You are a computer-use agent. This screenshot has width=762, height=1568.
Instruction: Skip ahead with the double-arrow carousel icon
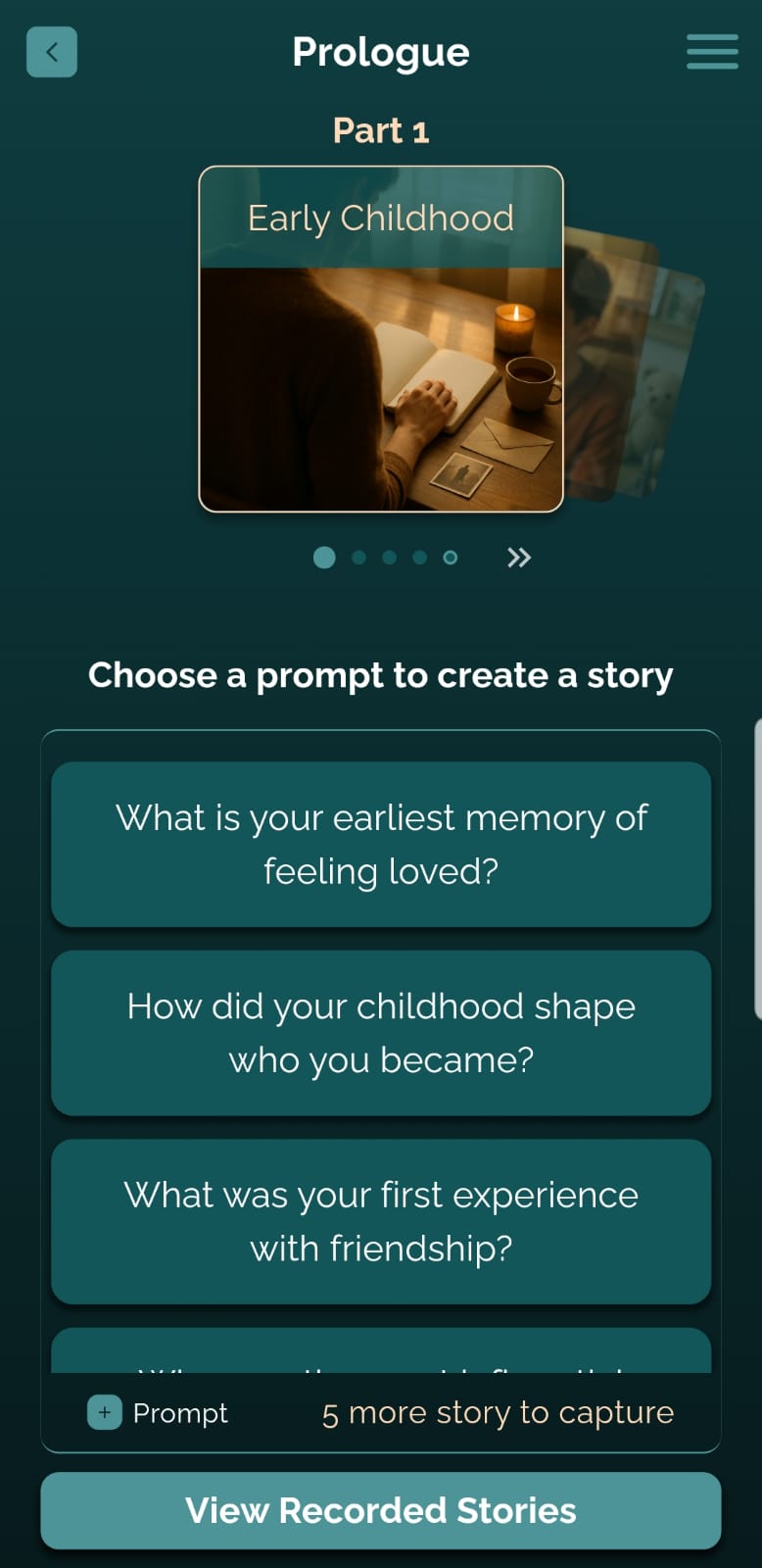[518, 557]
